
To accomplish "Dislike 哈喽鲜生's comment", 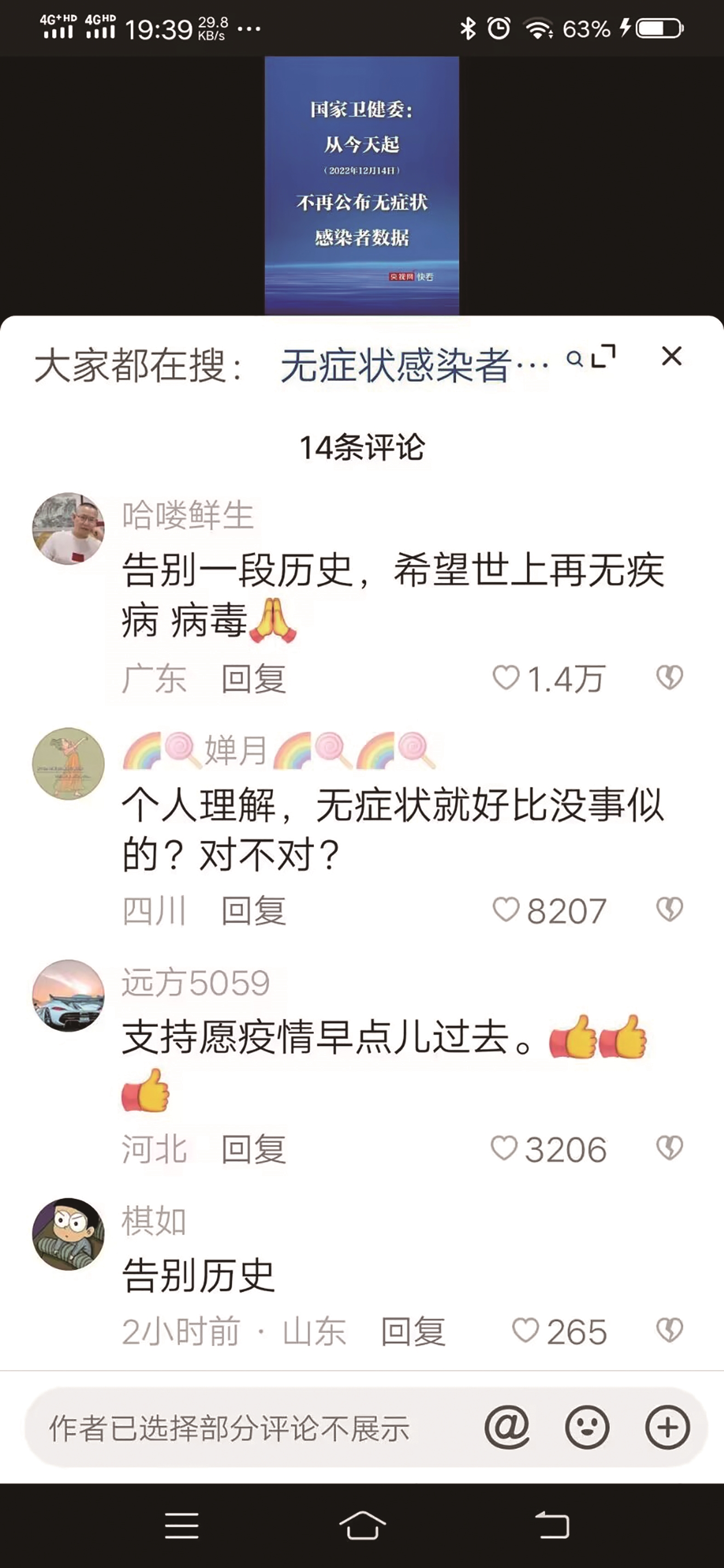I will point(669,678).
